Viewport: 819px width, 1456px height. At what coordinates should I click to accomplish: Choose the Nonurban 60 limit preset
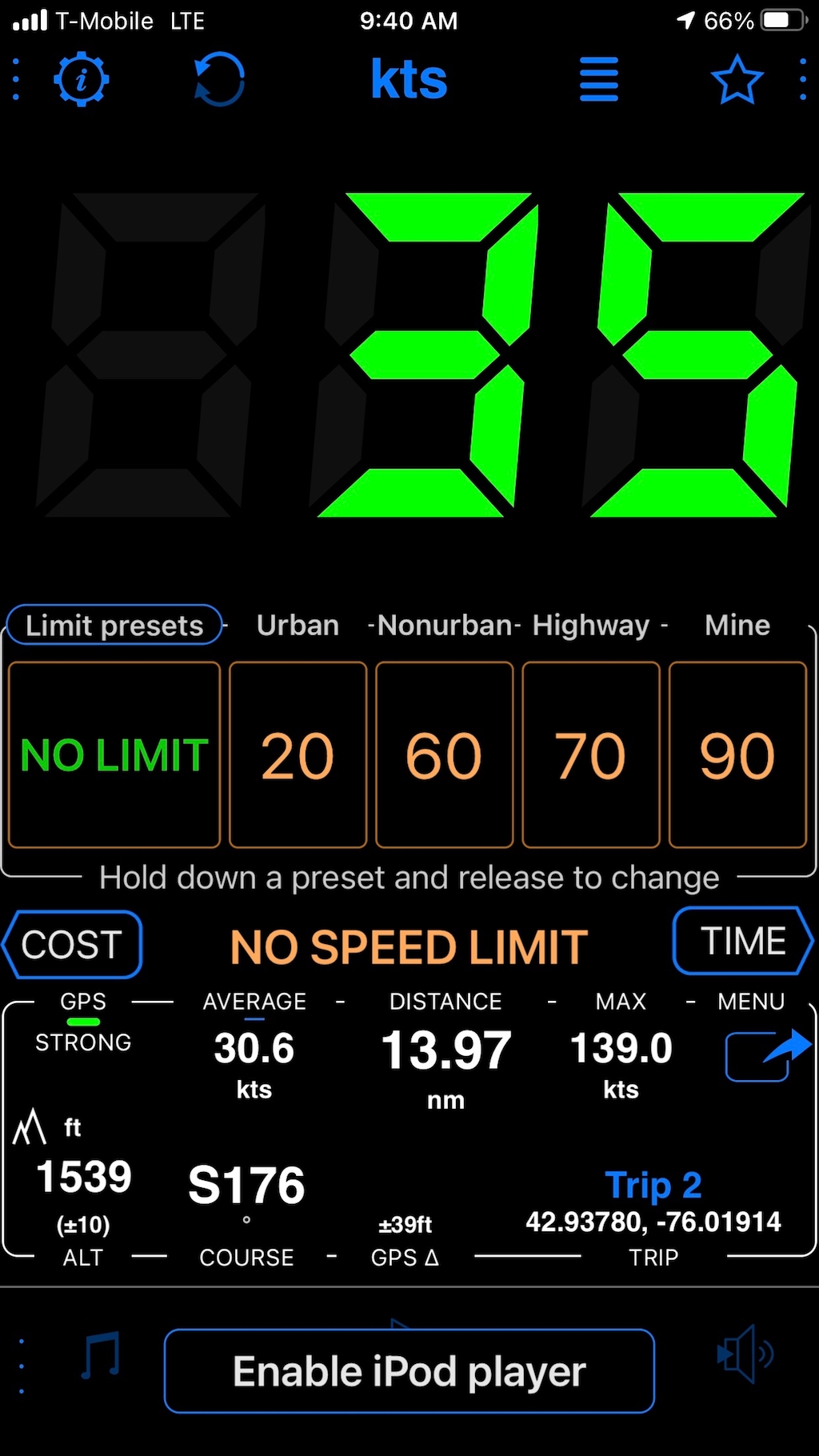pos(444,754)
